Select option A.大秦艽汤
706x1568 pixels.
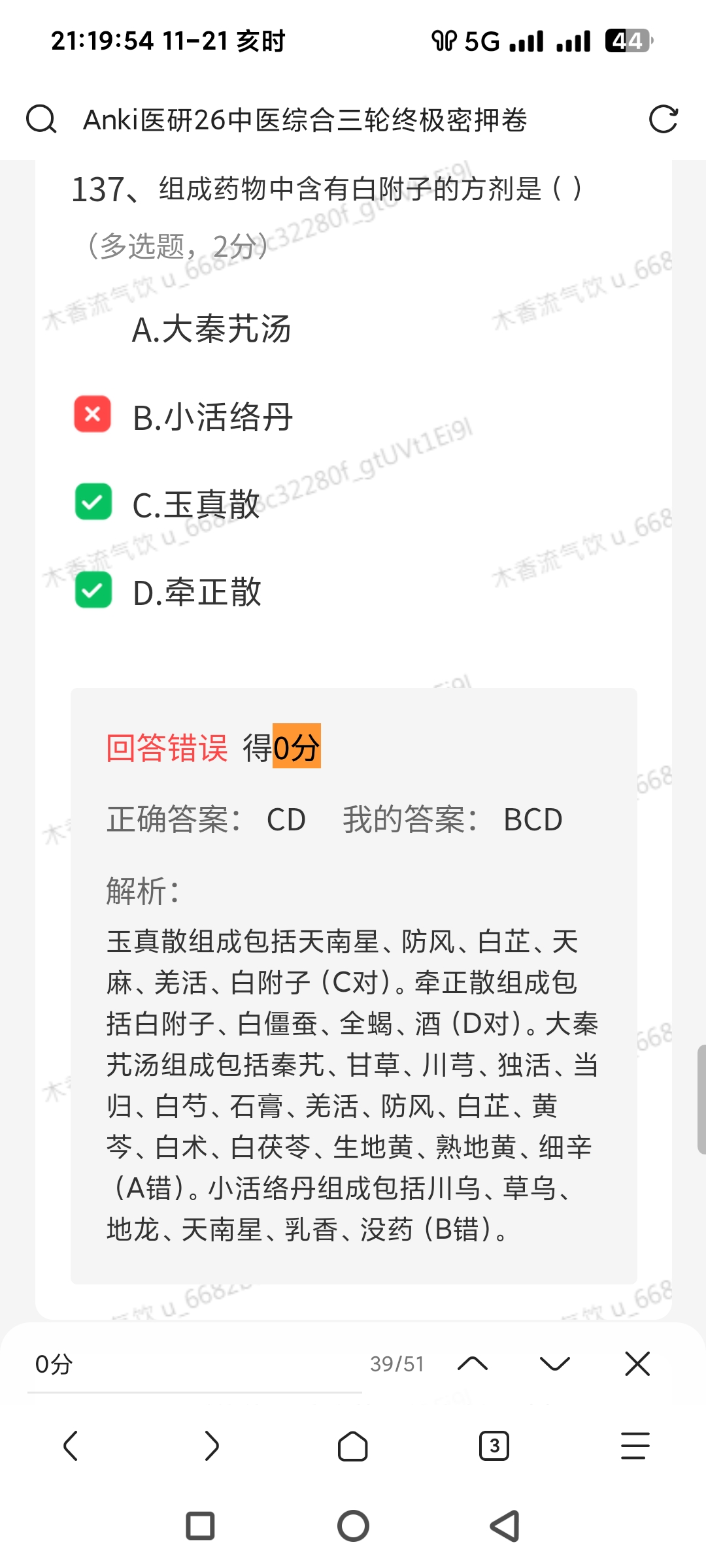(211, 329)
